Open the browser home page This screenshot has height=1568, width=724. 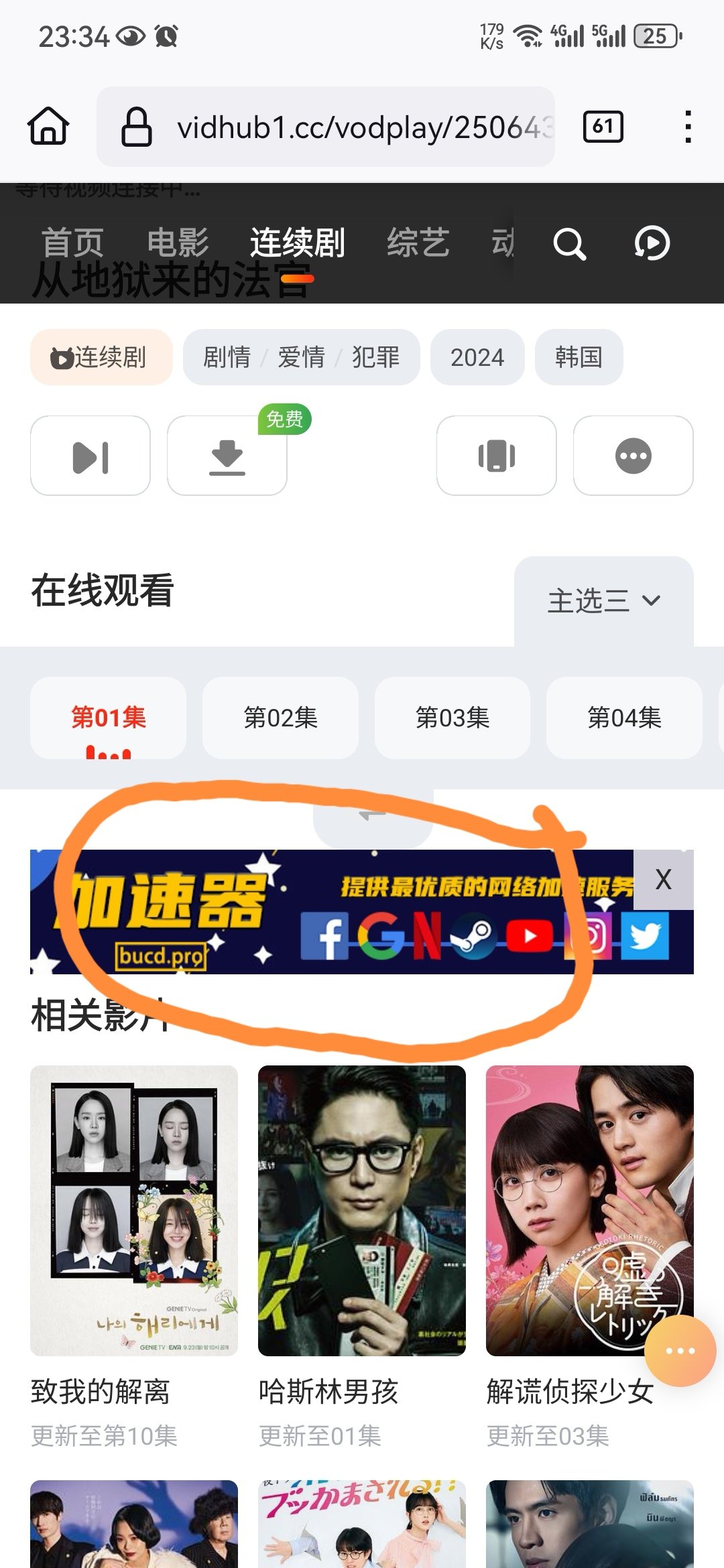(x=48, y=126)
